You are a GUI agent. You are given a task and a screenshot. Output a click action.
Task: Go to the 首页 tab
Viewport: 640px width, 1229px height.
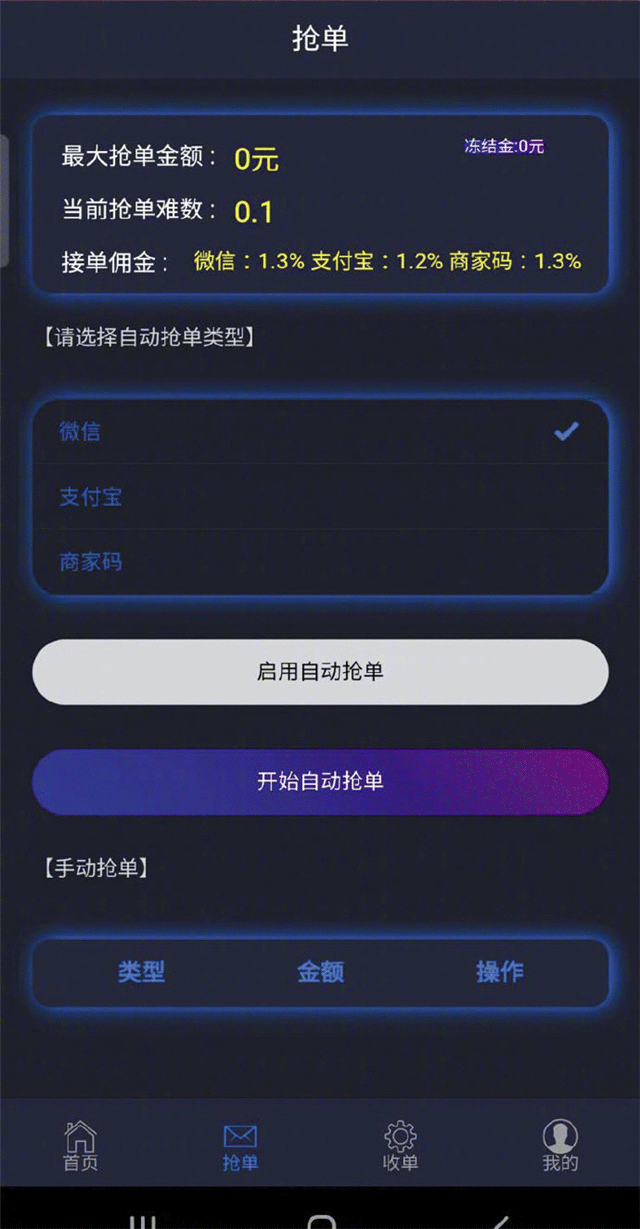(x=80, y=1146)
